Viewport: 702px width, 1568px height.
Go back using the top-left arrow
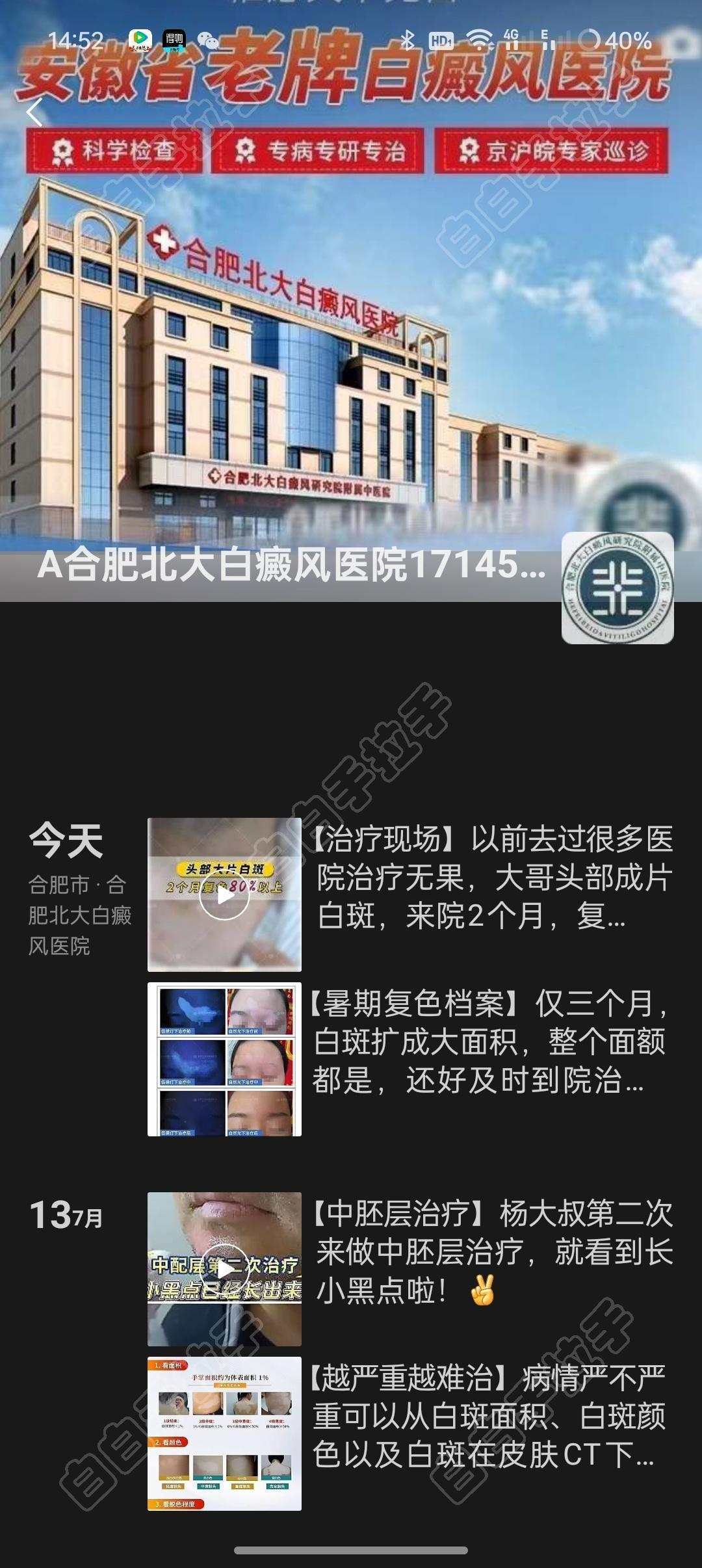(35, 112)
